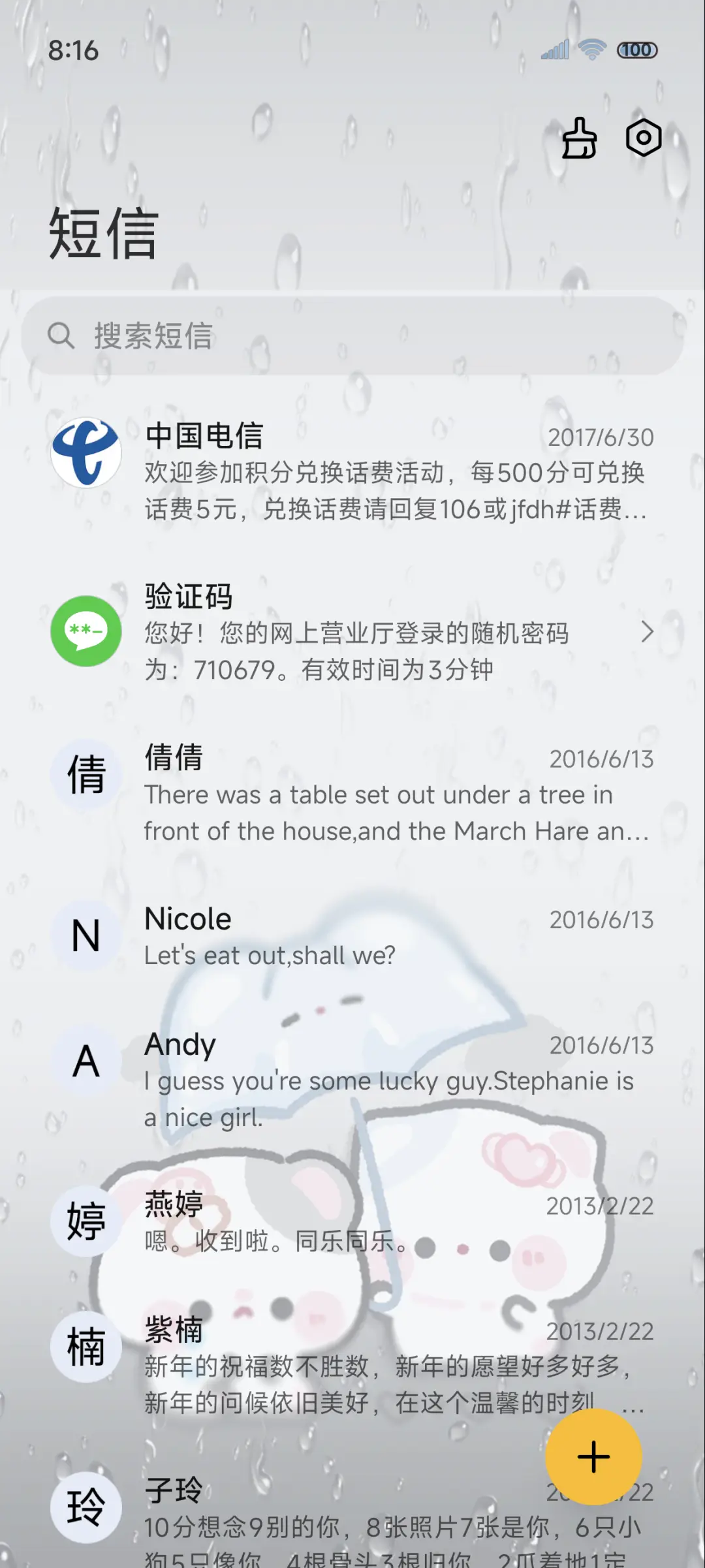Open the cleanup brush icon
The height and width of the screenshot is (1568, 705).
click(579, 138)
